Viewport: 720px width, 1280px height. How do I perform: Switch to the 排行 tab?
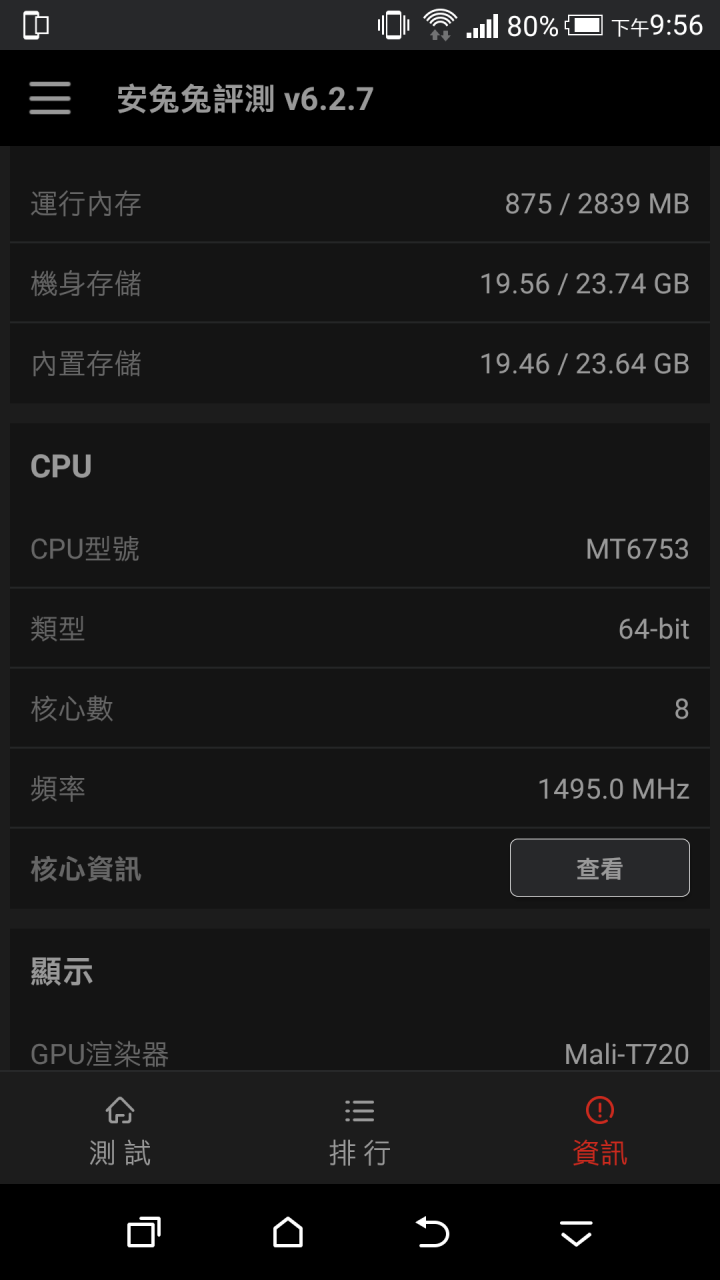pyautogui.click(x=359, y=1132)
